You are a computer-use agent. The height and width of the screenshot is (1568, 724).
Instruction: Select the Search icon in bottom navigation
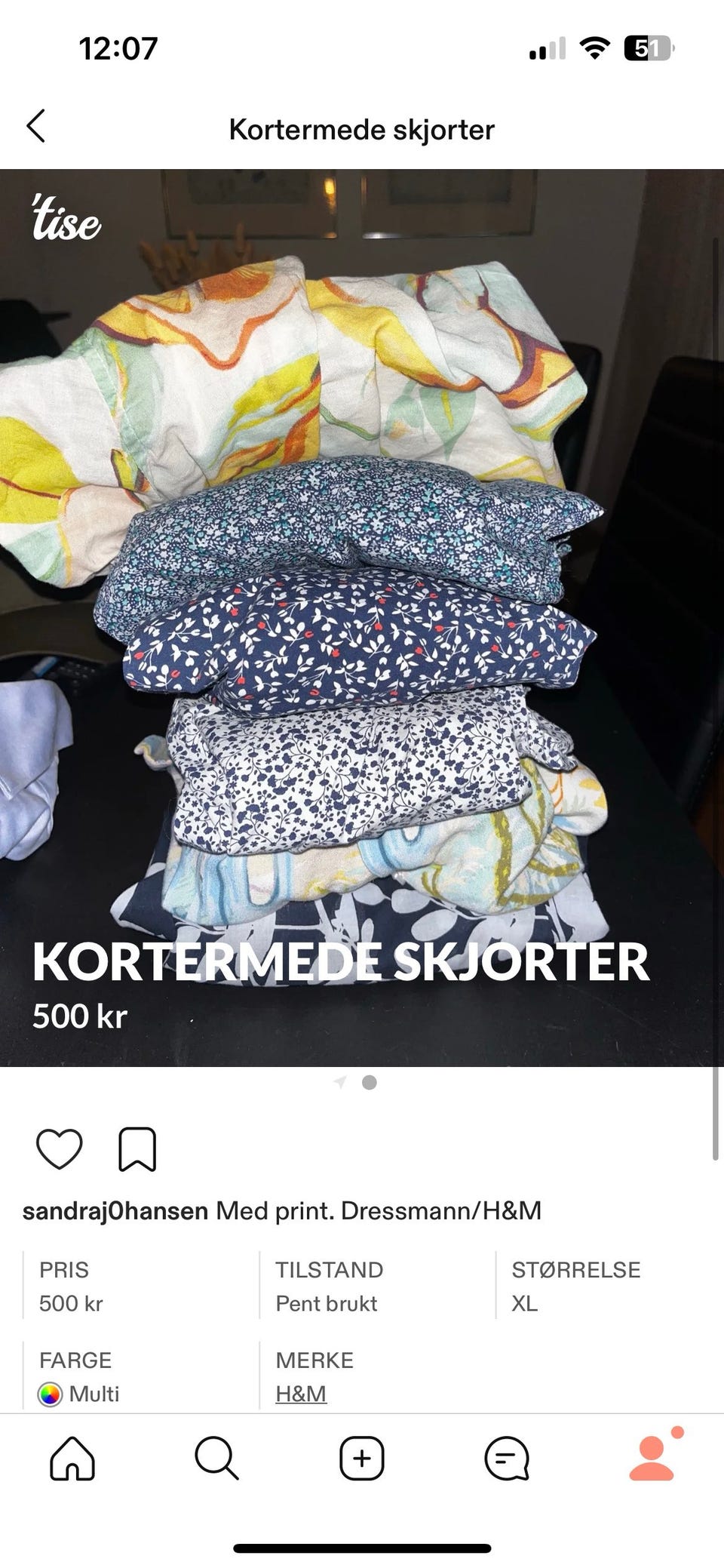(216, 1459)
